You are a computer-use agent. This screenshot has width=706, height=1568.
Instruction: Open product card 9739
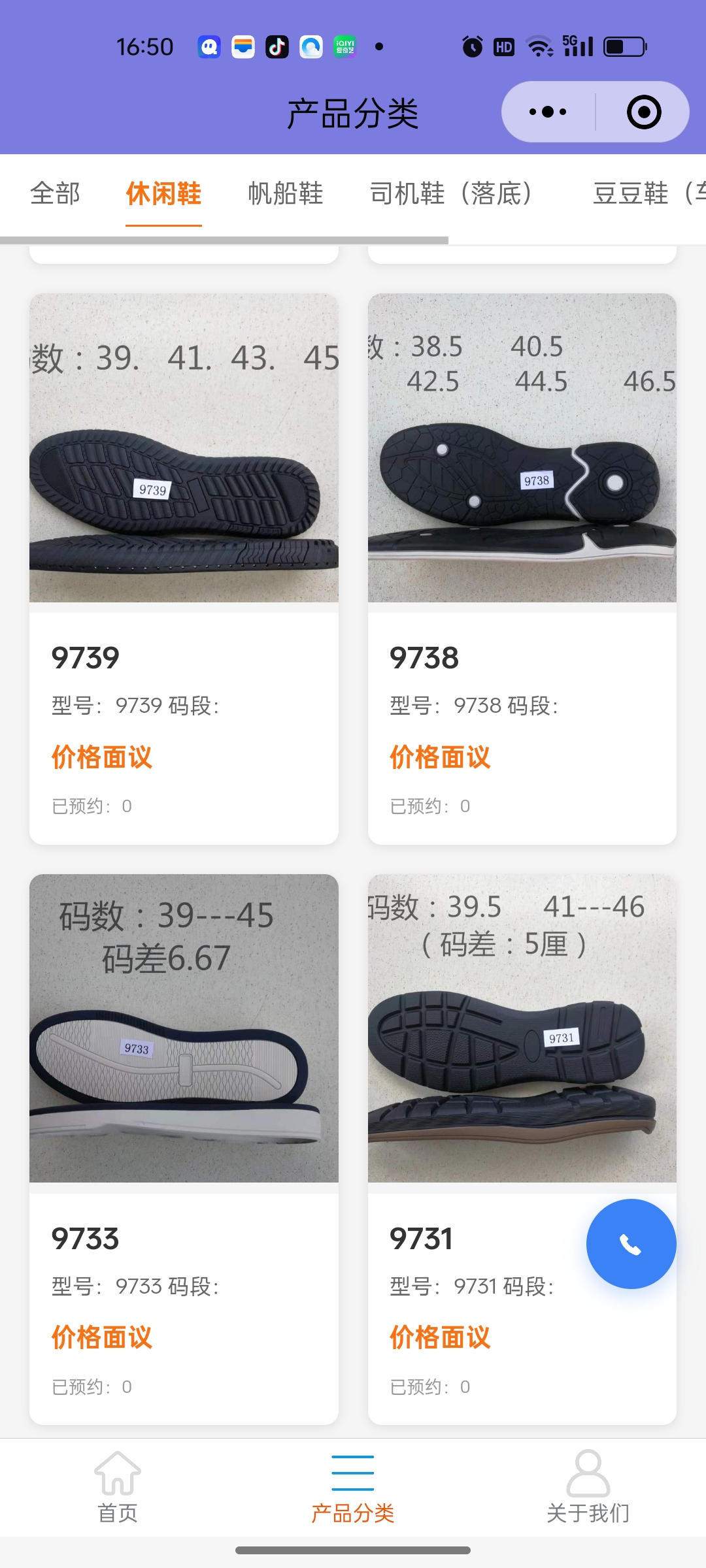[x=184, y=568]
